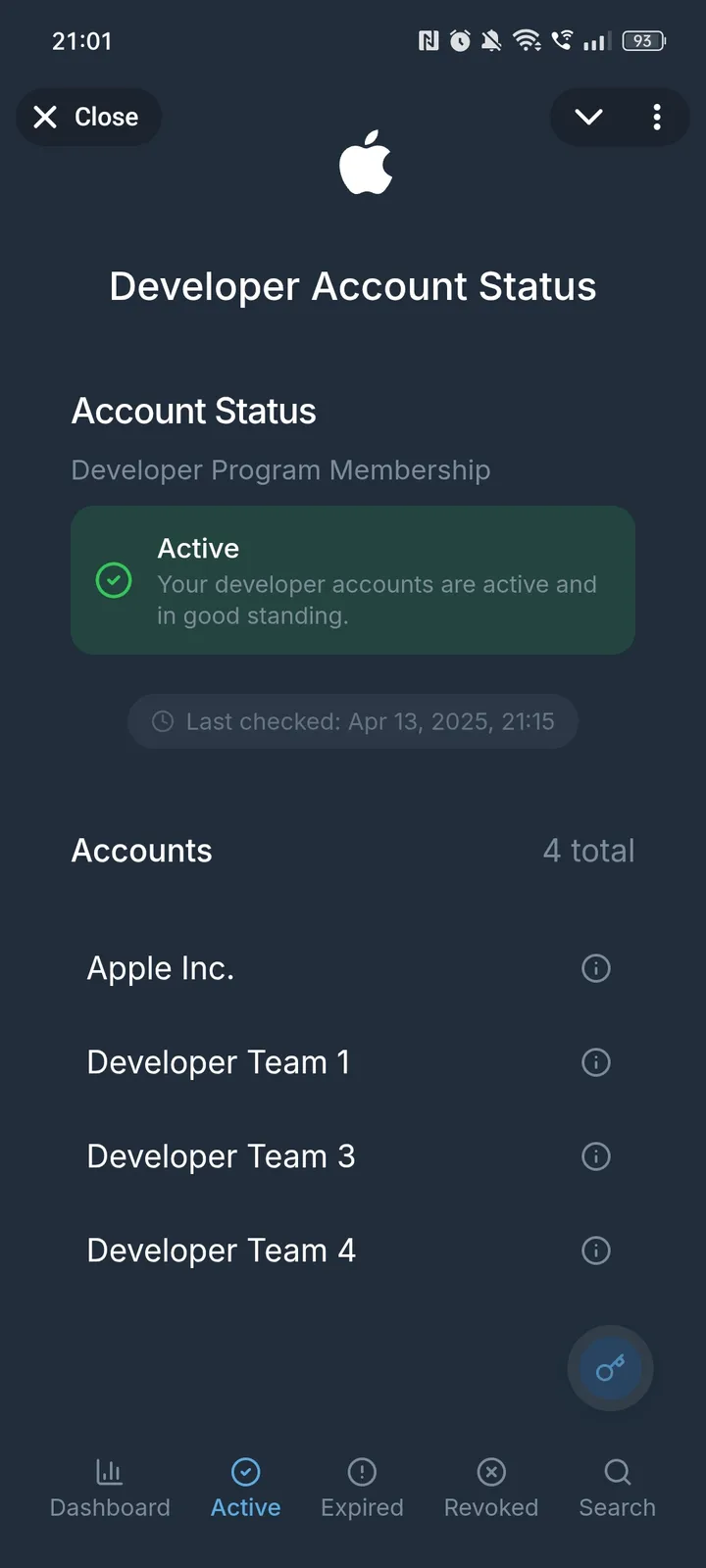706x1568 pixels.
Task: Select the Active tab icon with checkmark
Action: coord(245,1472)
